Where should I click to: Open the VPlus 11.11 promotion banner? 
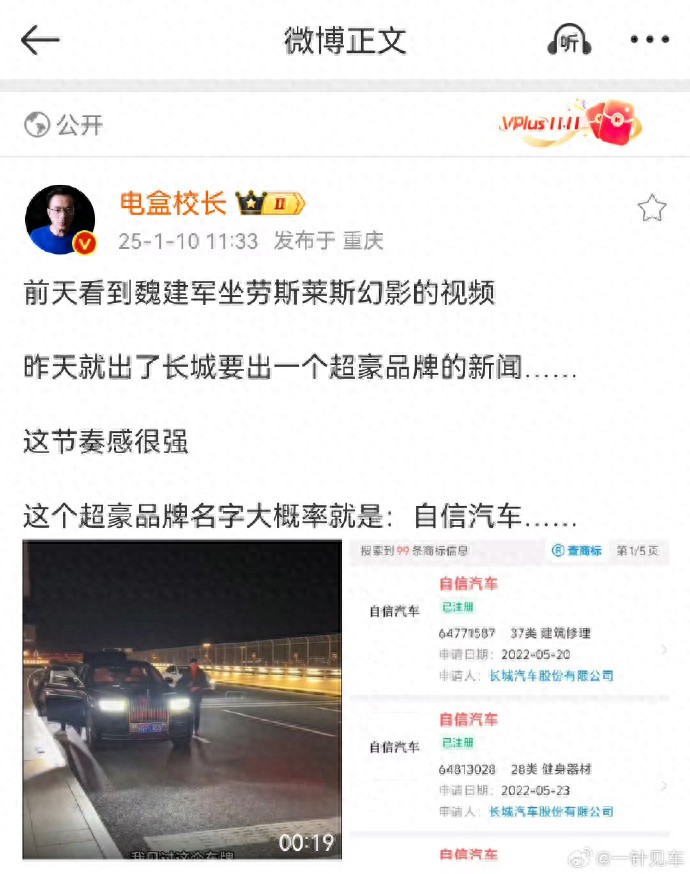pyautogui.click(x=569, y=124)
